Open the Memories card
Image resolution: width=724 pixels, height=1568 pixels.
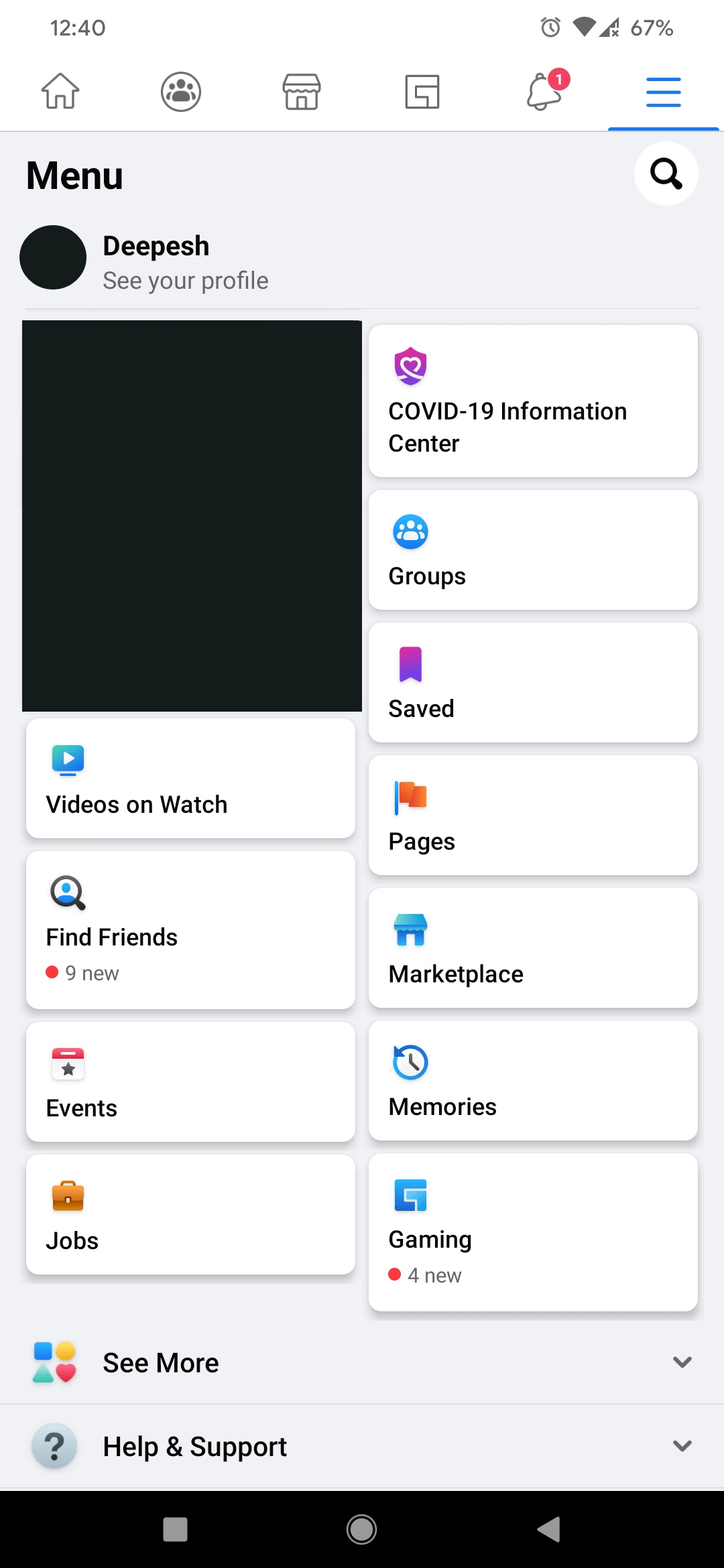533,1080
